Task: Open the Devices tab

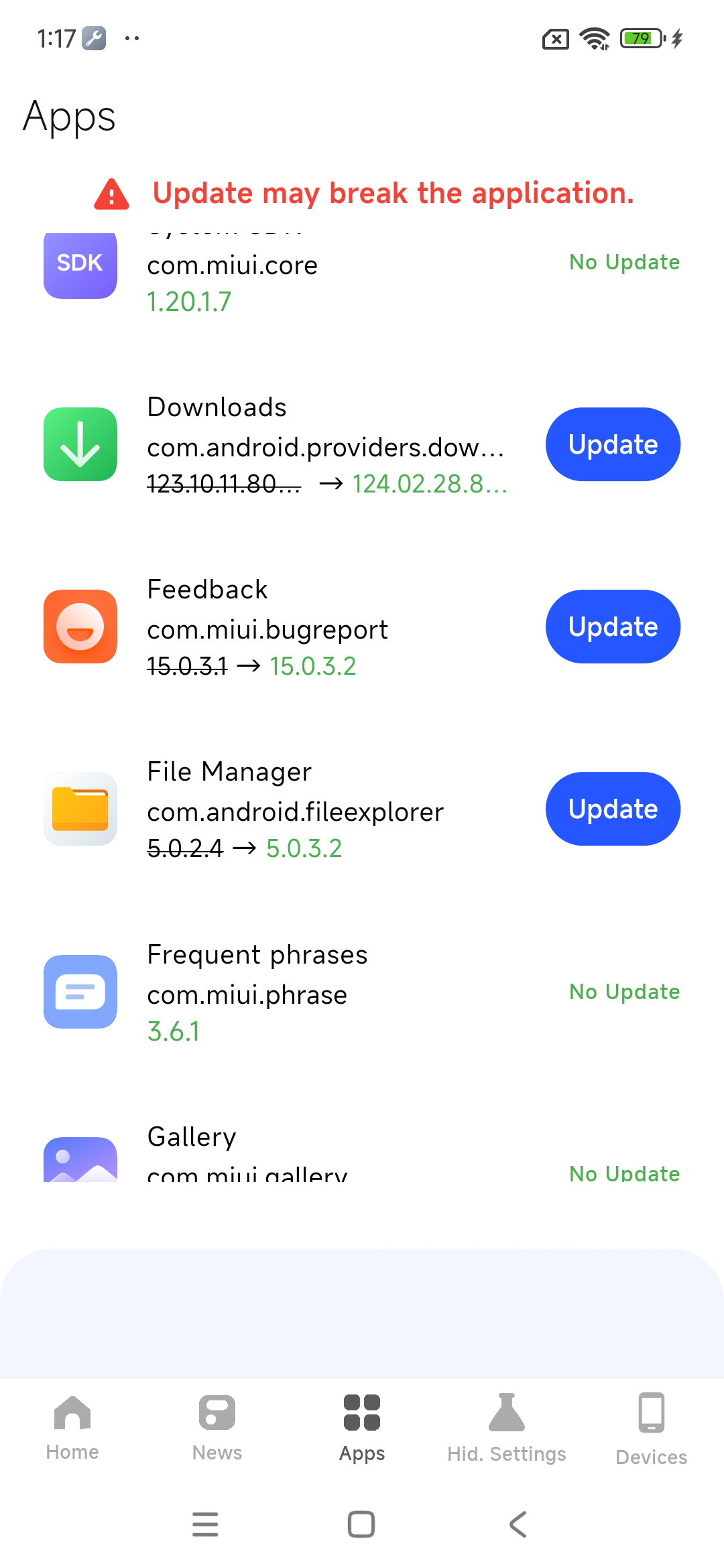Action: [x=651, y=1427]
